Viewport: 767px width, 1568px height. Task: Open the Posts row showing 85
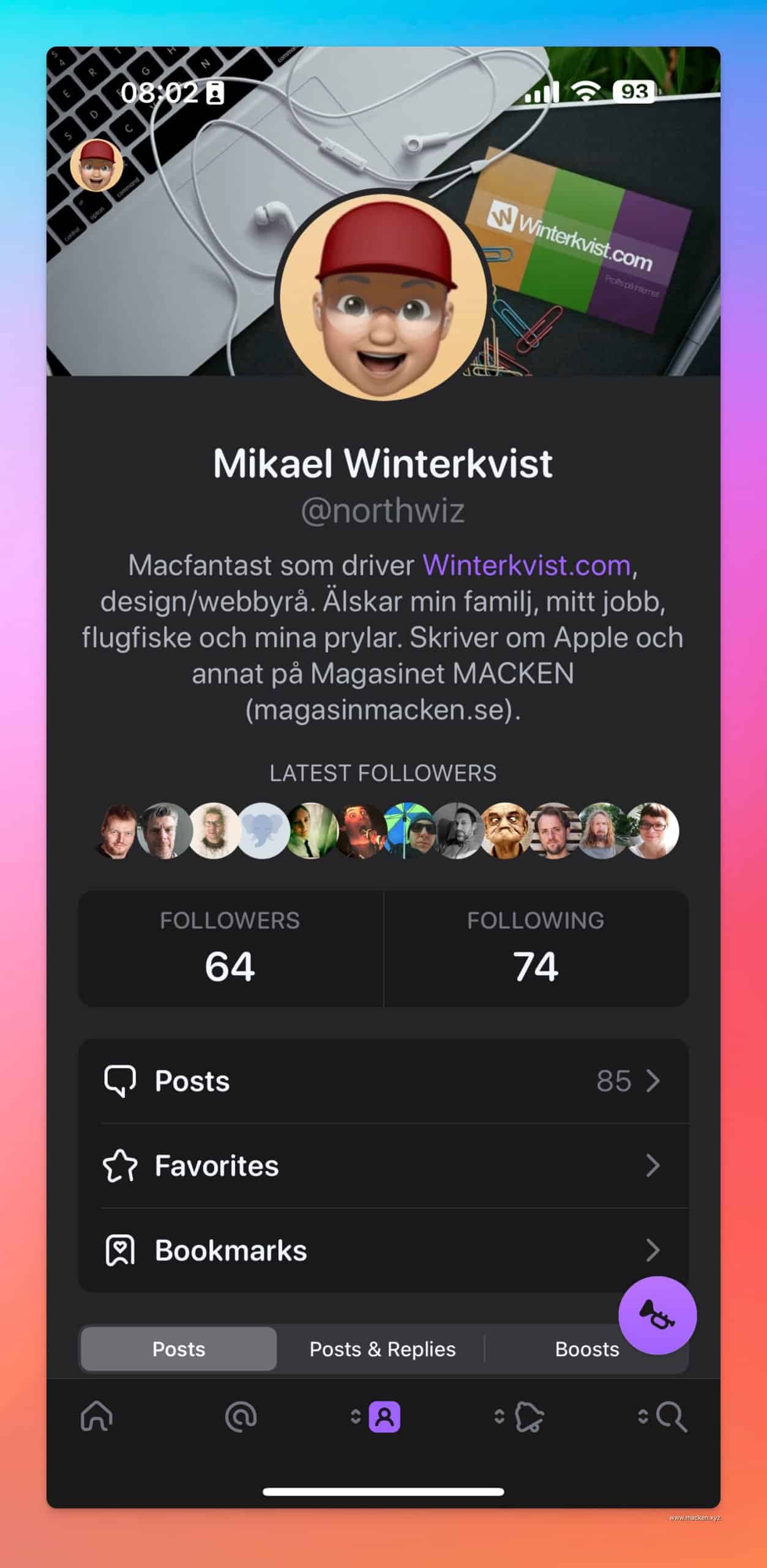pos(383,1081)
